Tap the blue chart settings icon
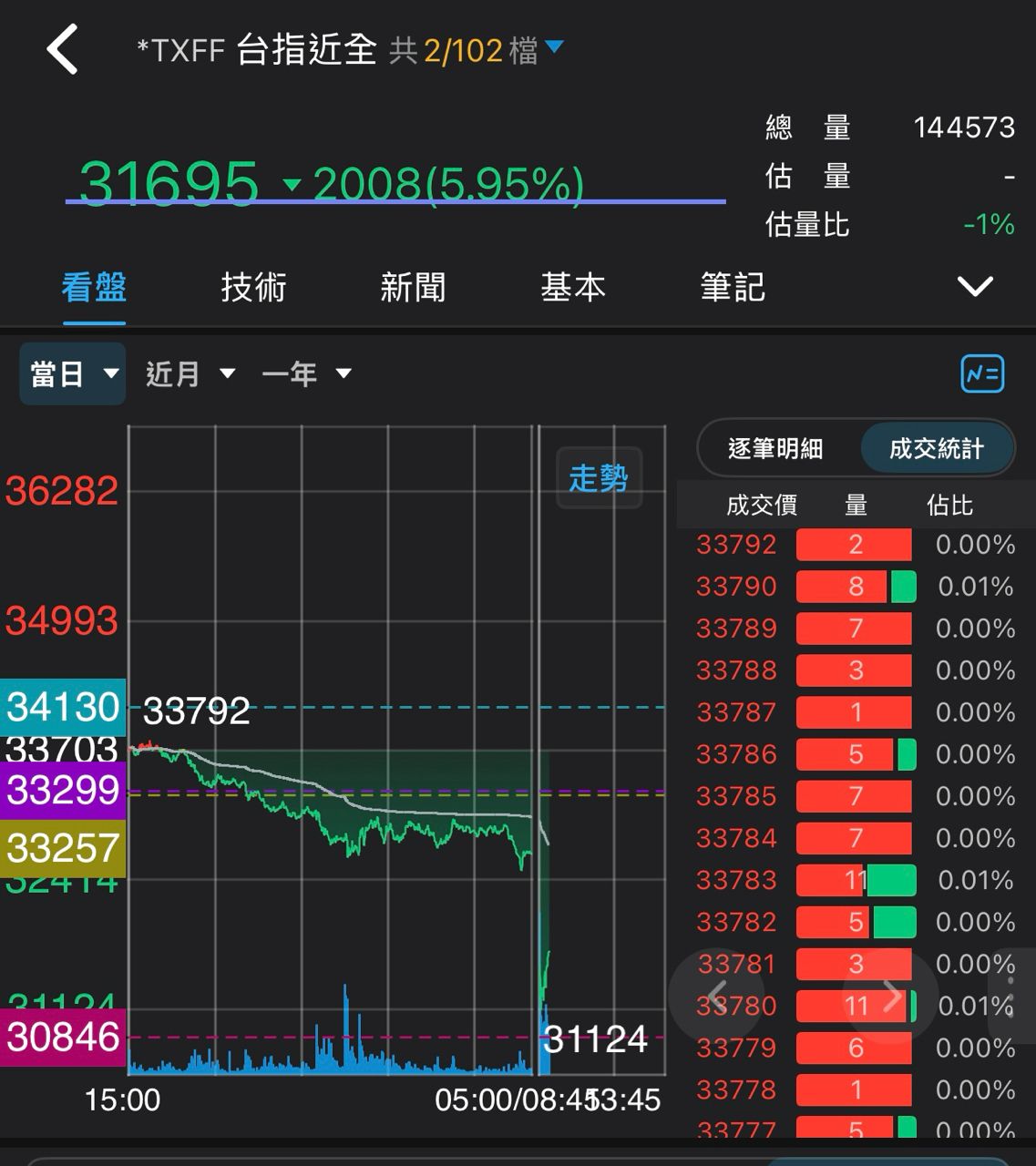Screen dimensions: 1036x1166 (982, 373)
